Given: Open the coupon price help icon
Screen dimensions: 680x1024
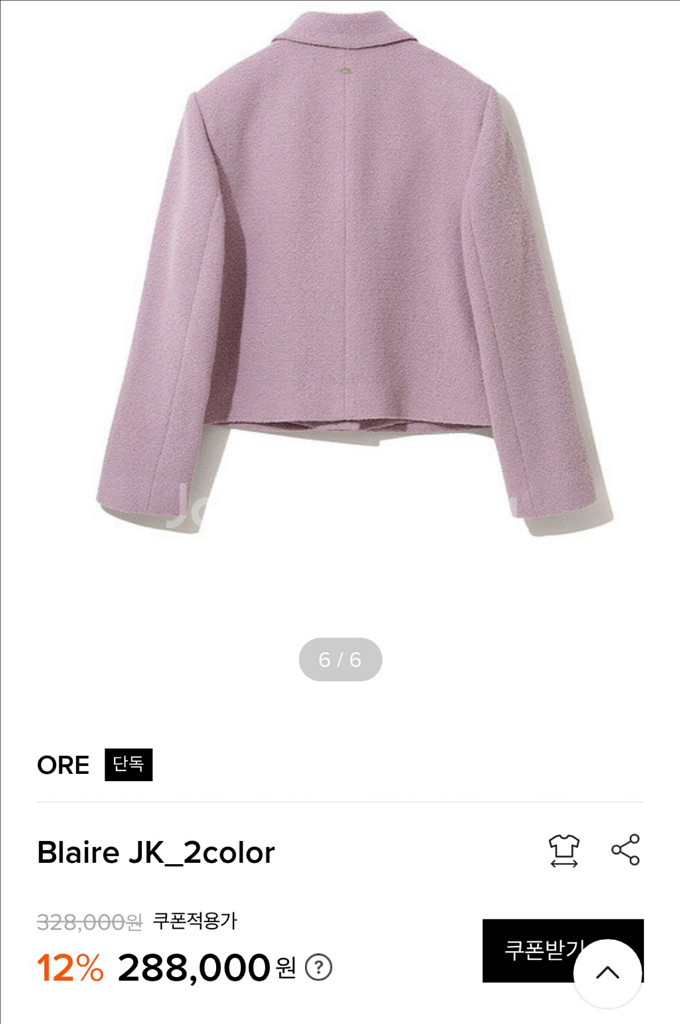Looking at the screenshot, I should pos(318,967).
